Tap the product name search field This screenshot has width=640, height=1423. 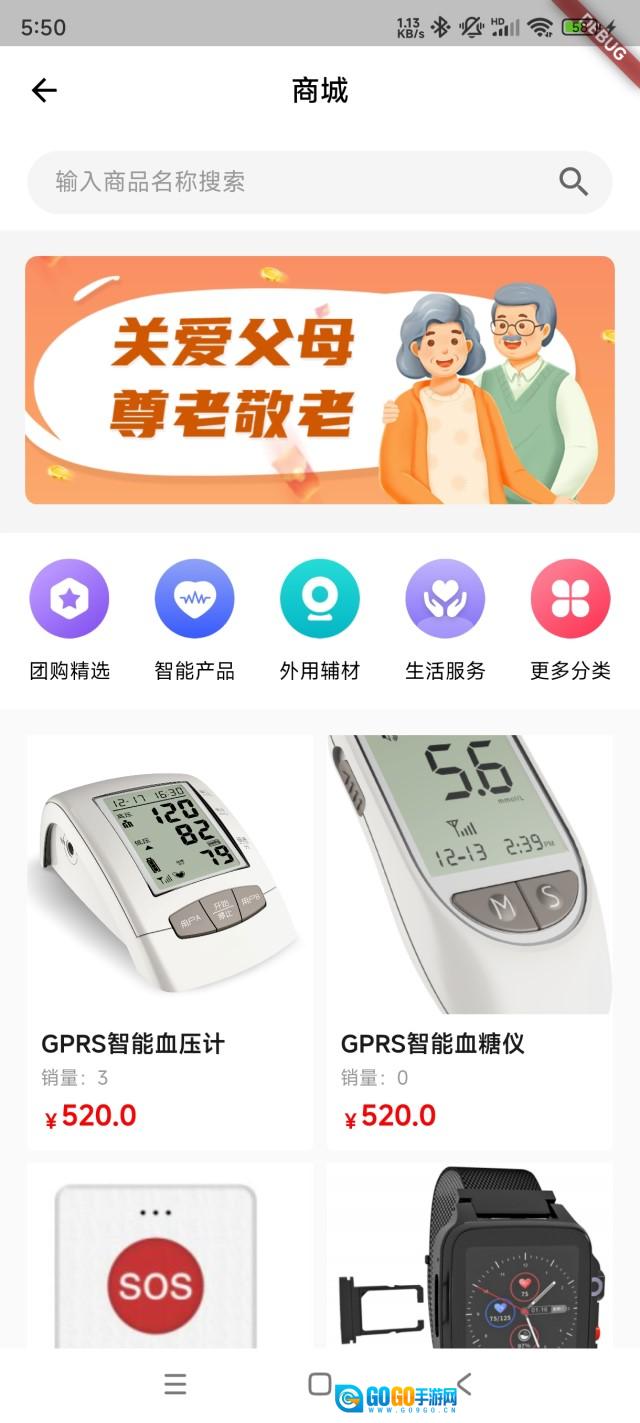pyautogui.click(x=300, y=182)
